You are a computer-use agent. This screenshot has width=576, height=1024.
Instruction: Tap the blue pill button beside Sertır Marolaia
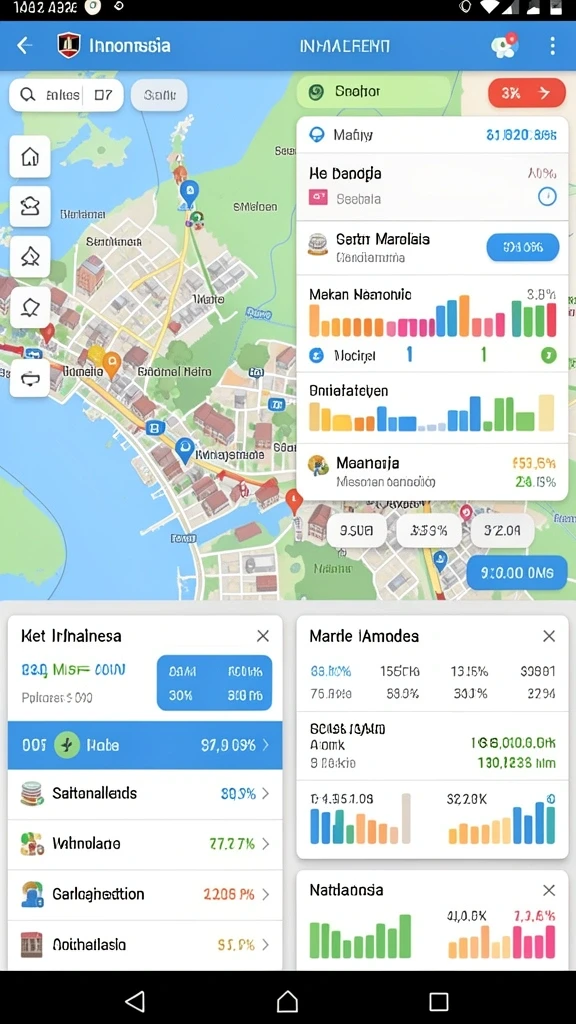523,248
